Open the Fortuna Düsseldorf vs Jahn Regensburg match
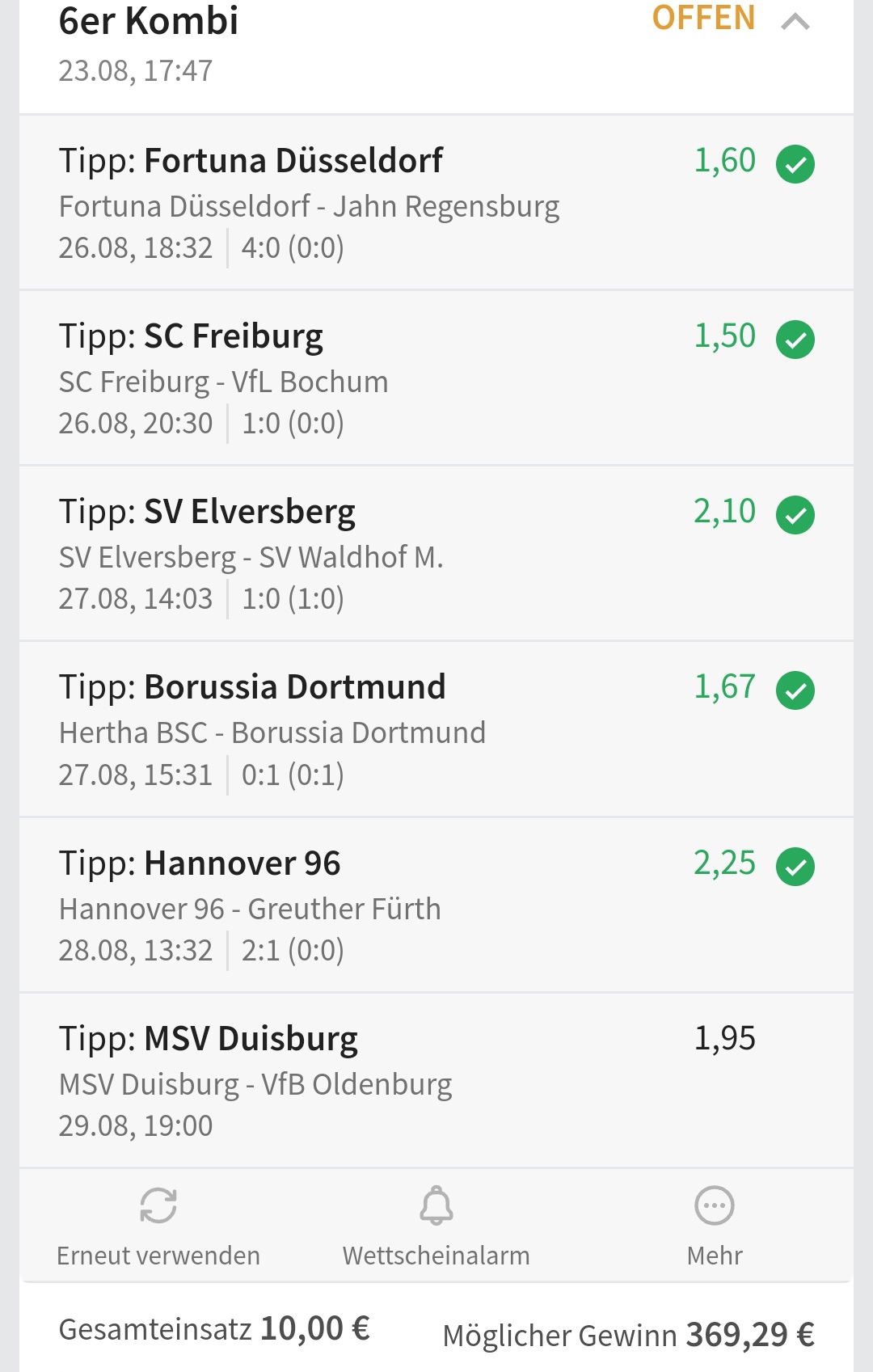Screen dimensions: 873x1372 pos(309,206)
